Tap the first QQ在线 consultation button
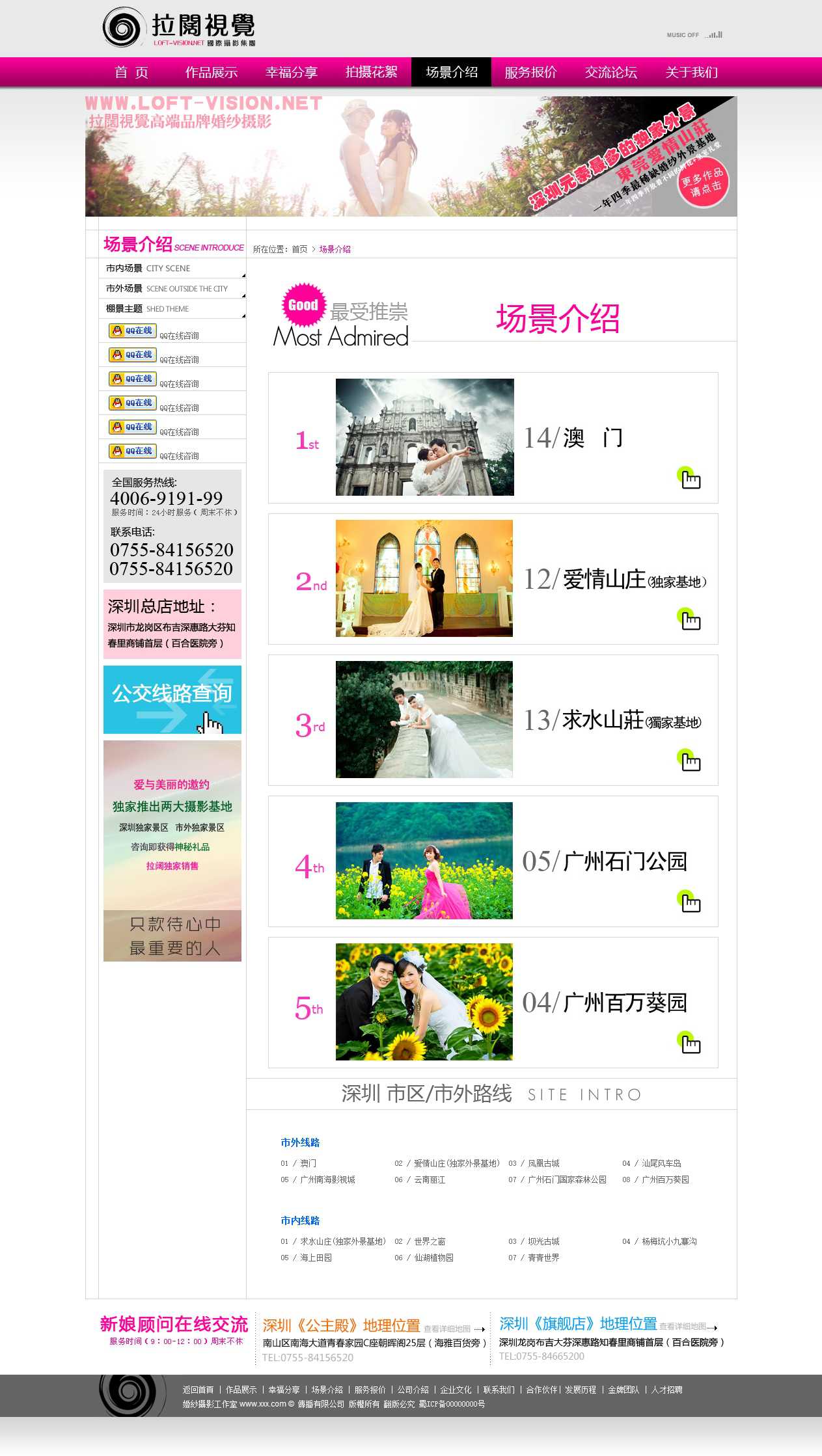 [132, 330]
